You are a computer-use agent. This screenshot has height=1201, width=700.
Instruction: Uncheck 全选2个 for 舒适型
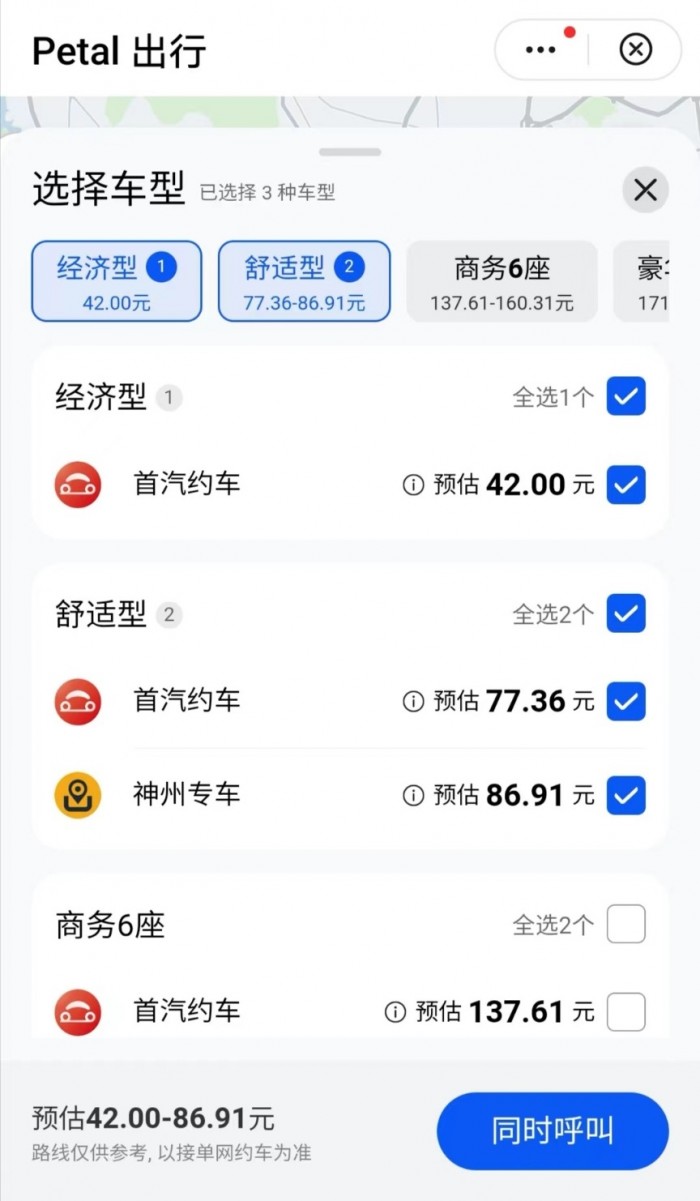627,614
